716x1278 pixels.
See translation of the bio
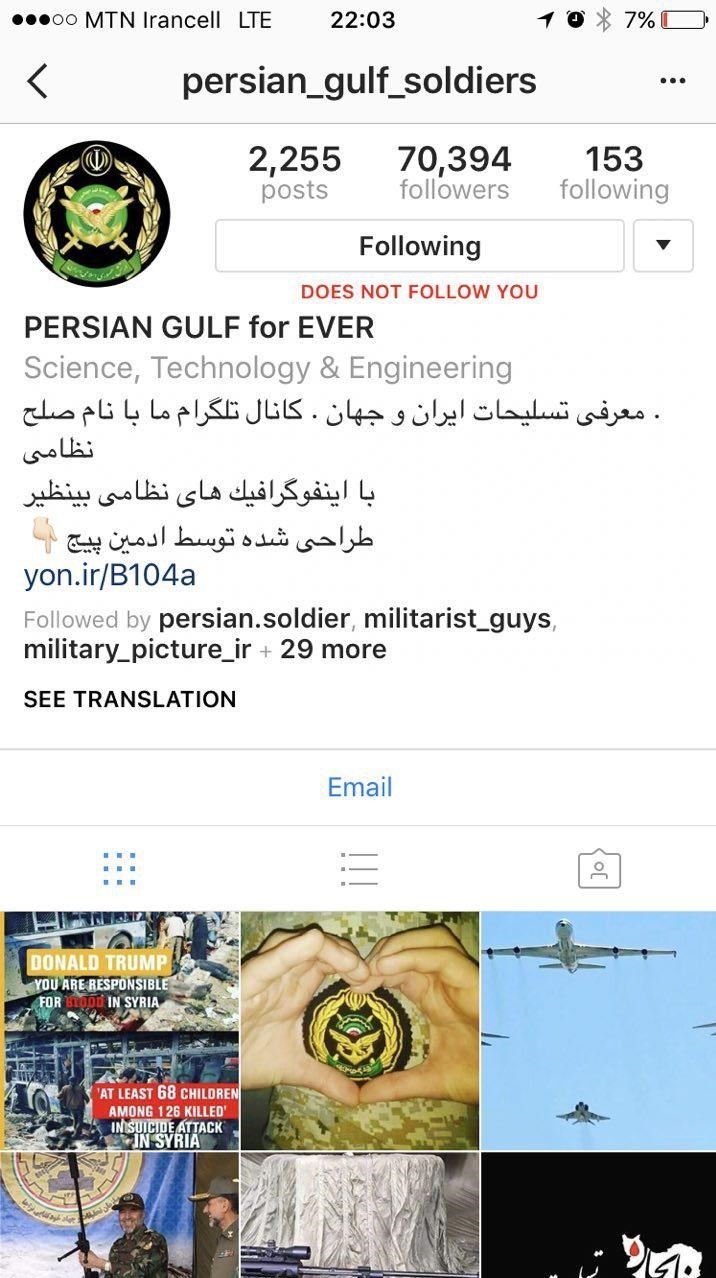[x=130, y=699]
